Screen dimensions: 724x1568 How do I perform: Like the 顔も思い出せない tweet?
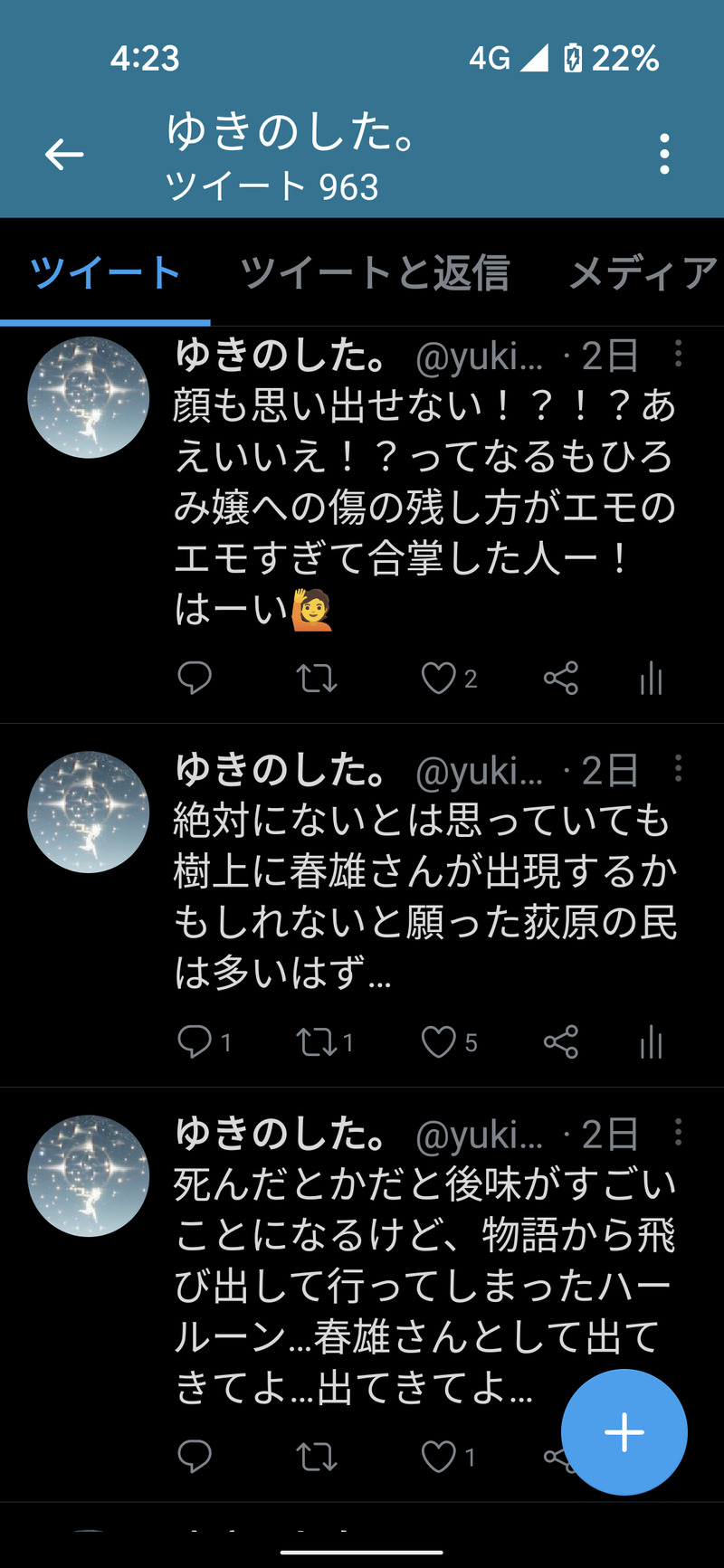[x=439, y=678]
